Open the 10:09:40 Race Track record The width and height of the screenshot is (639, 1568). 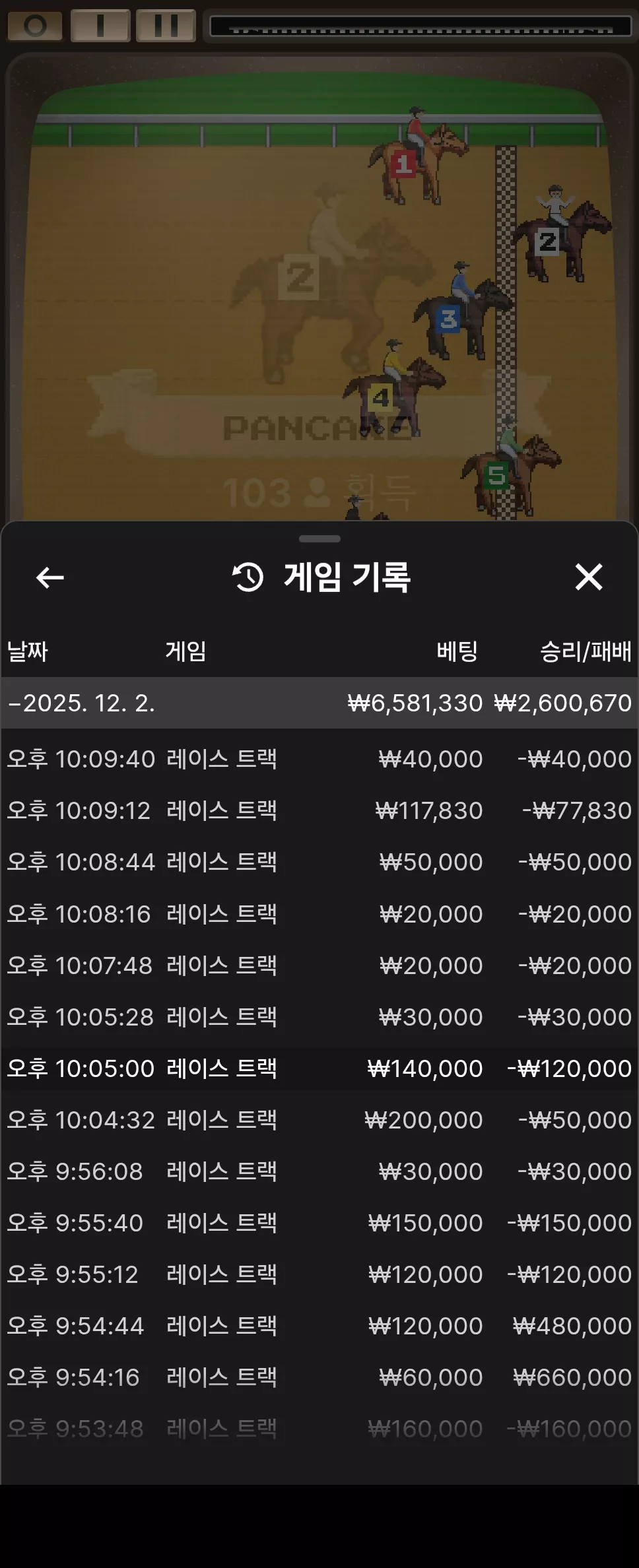pyautogui.click(x=319, y=759)
